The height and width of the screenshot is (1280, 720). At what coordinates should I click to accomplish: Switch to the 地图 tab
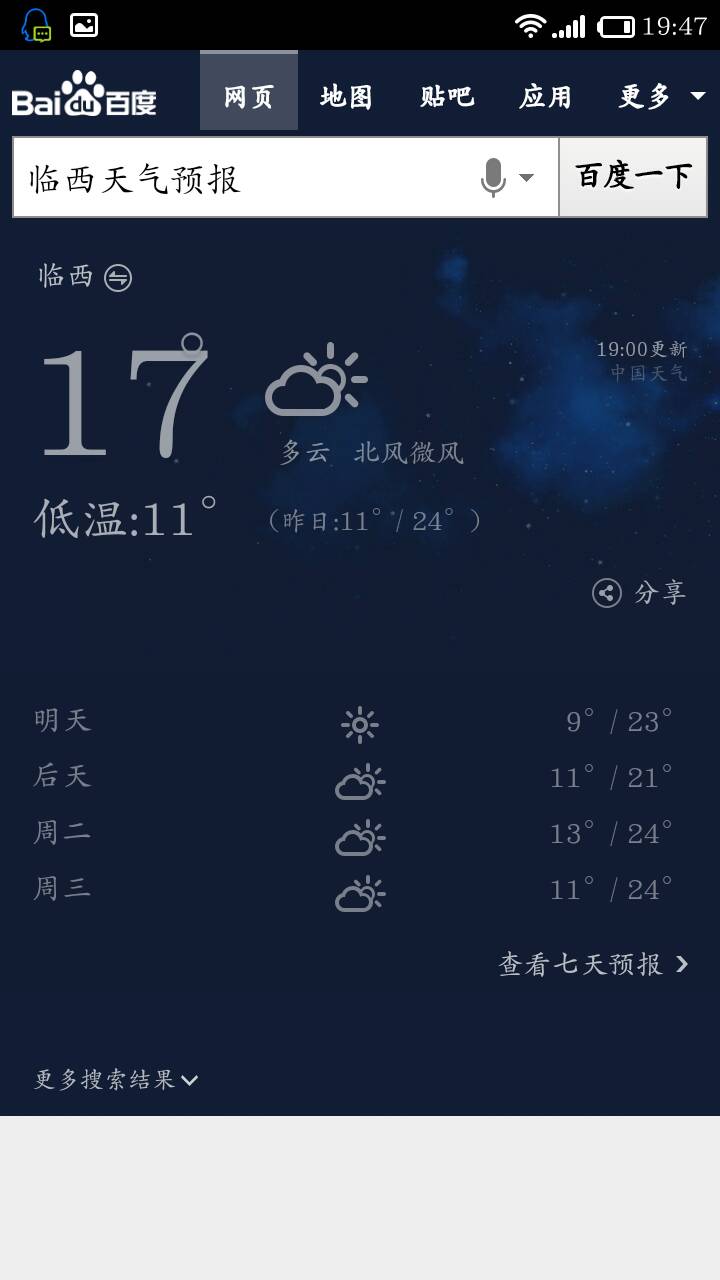click(346, 97)
